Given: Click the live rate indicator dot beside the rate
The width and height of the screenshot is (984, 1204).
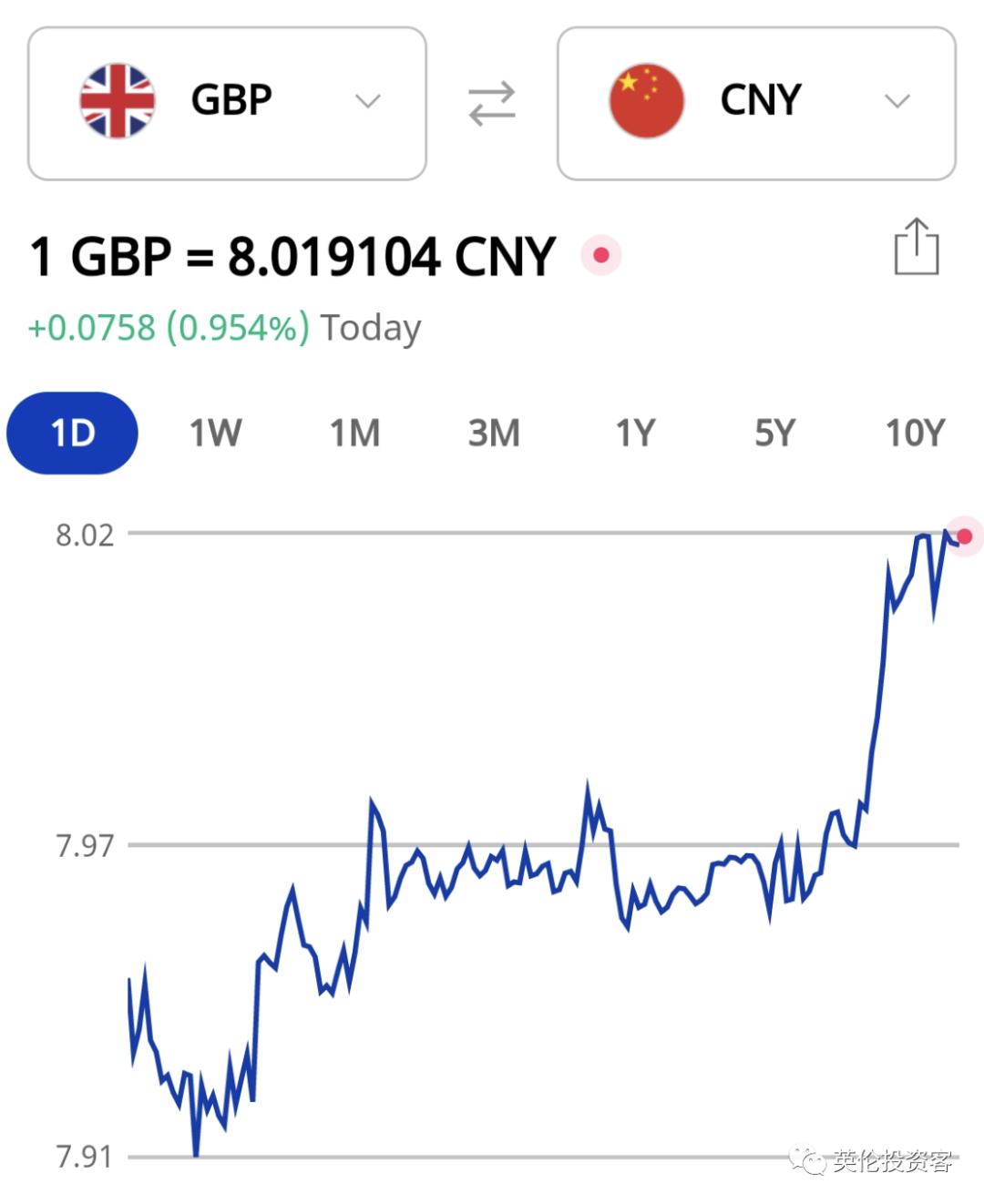Looking at the screenshot, I should click(x=603, y=256).
